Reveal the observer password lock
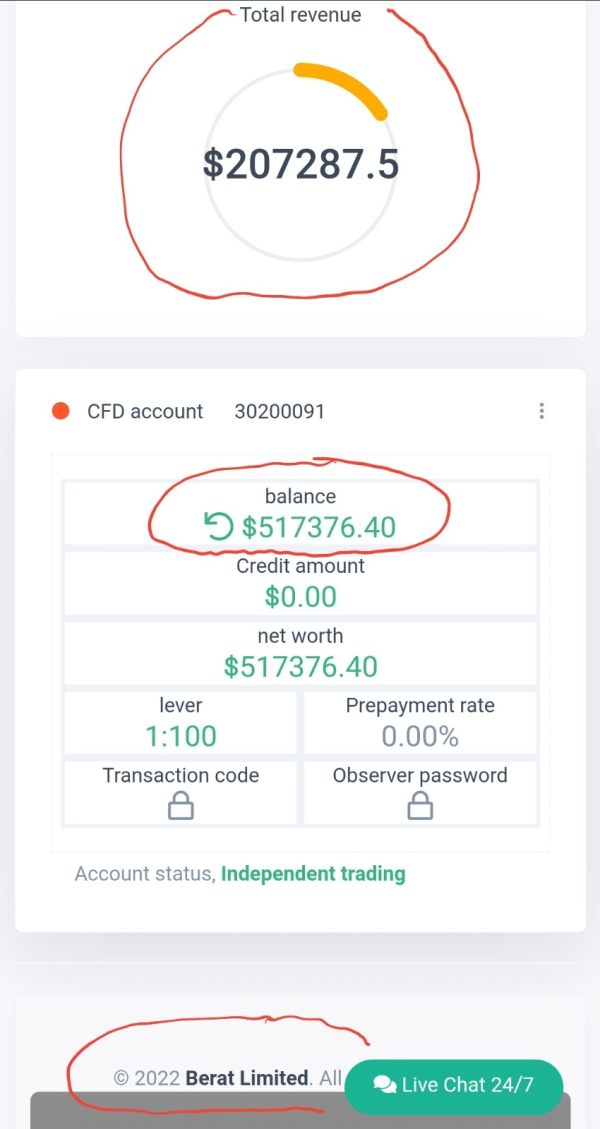The image size is (600, 1129). [420, 806]
